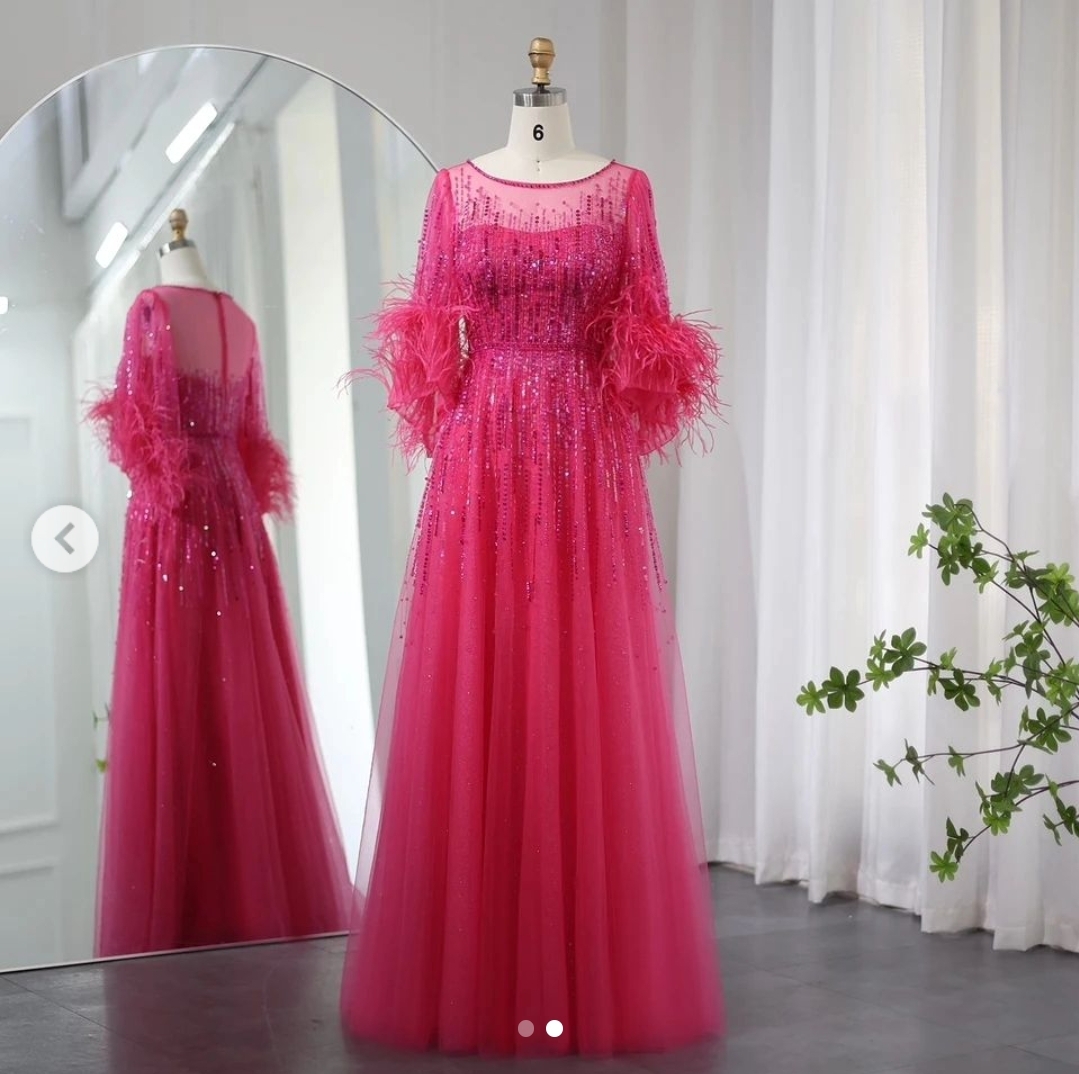Jump to the first page indicator dot
Screen dimensions: 1079x1074
pos(526,1028)
